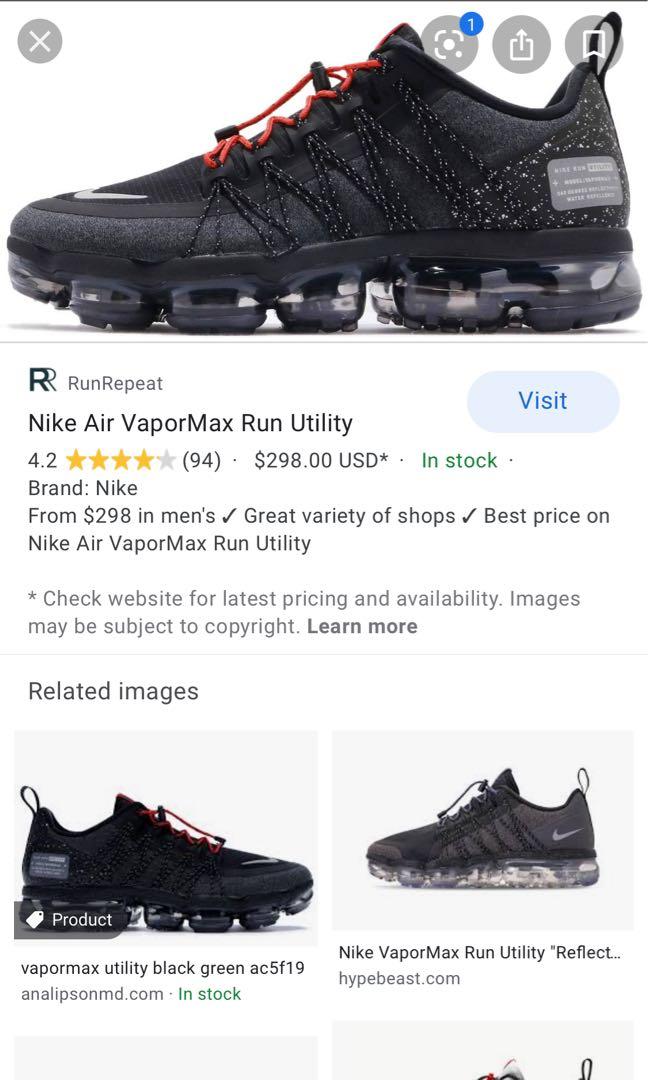Search this image with Lens
The height and width of the screenshot is (1080, 648).
point(450,44)
